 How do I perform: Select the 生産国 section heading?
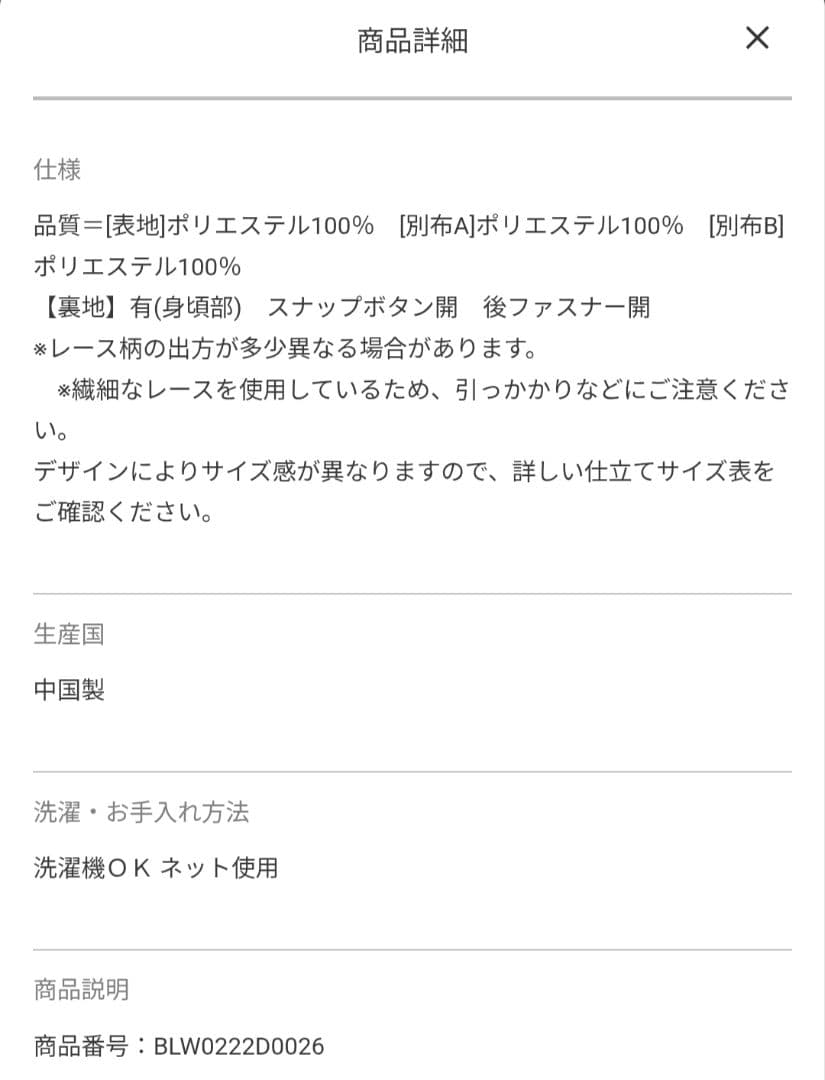point(69,633)
